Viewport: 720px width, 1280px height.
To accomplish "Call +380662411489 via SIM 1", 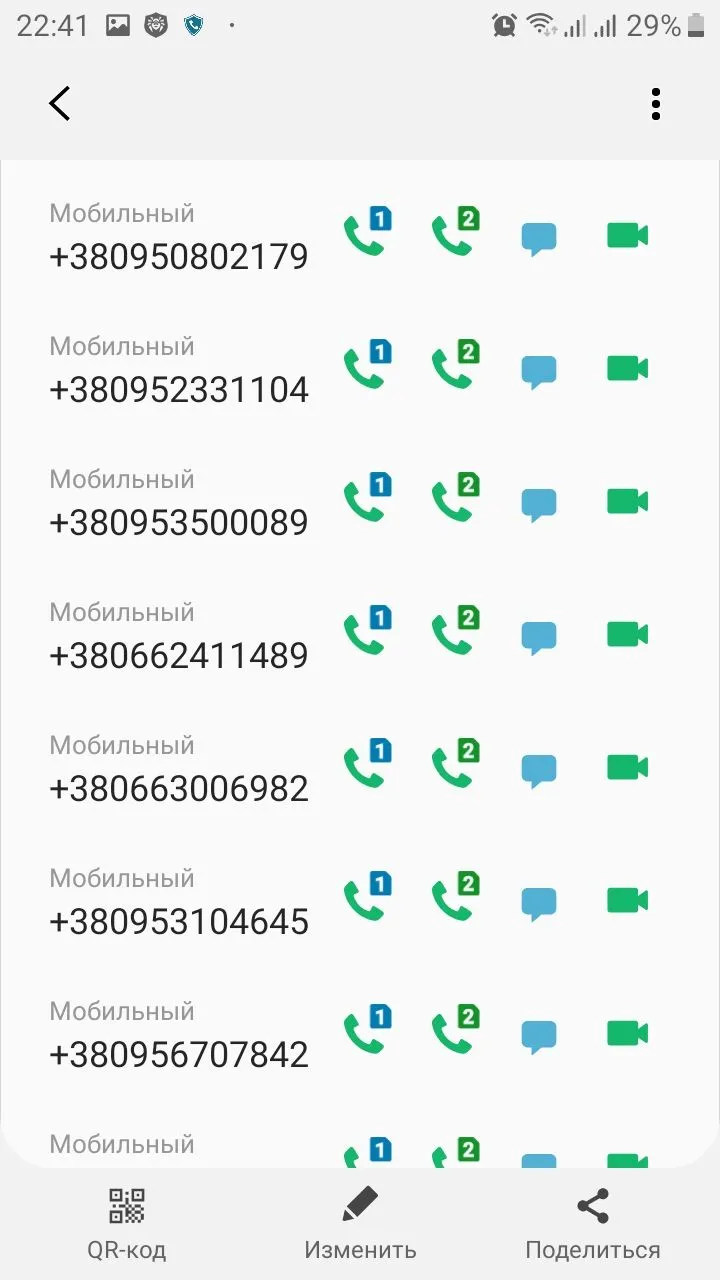I will (366, 632).
